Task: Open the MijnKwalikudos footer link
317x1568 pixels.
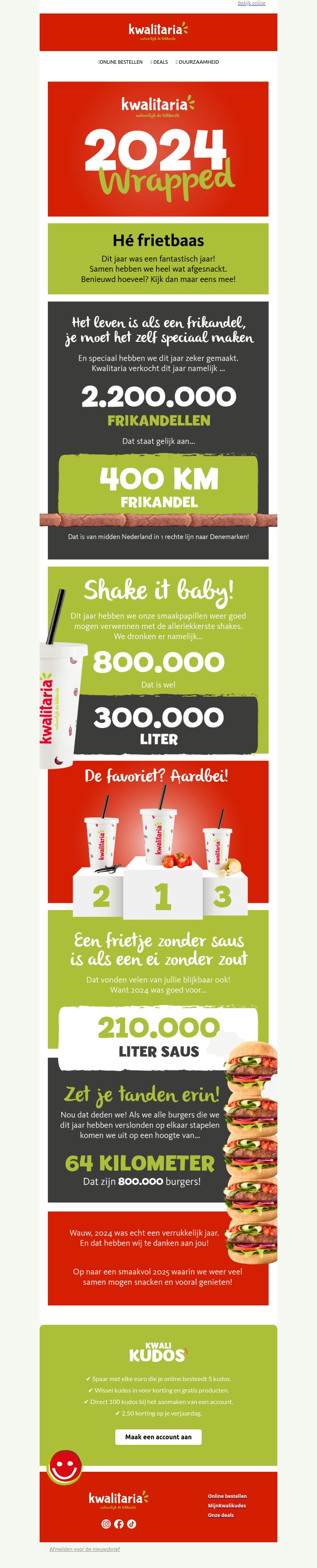Action: coord(226,1505)
